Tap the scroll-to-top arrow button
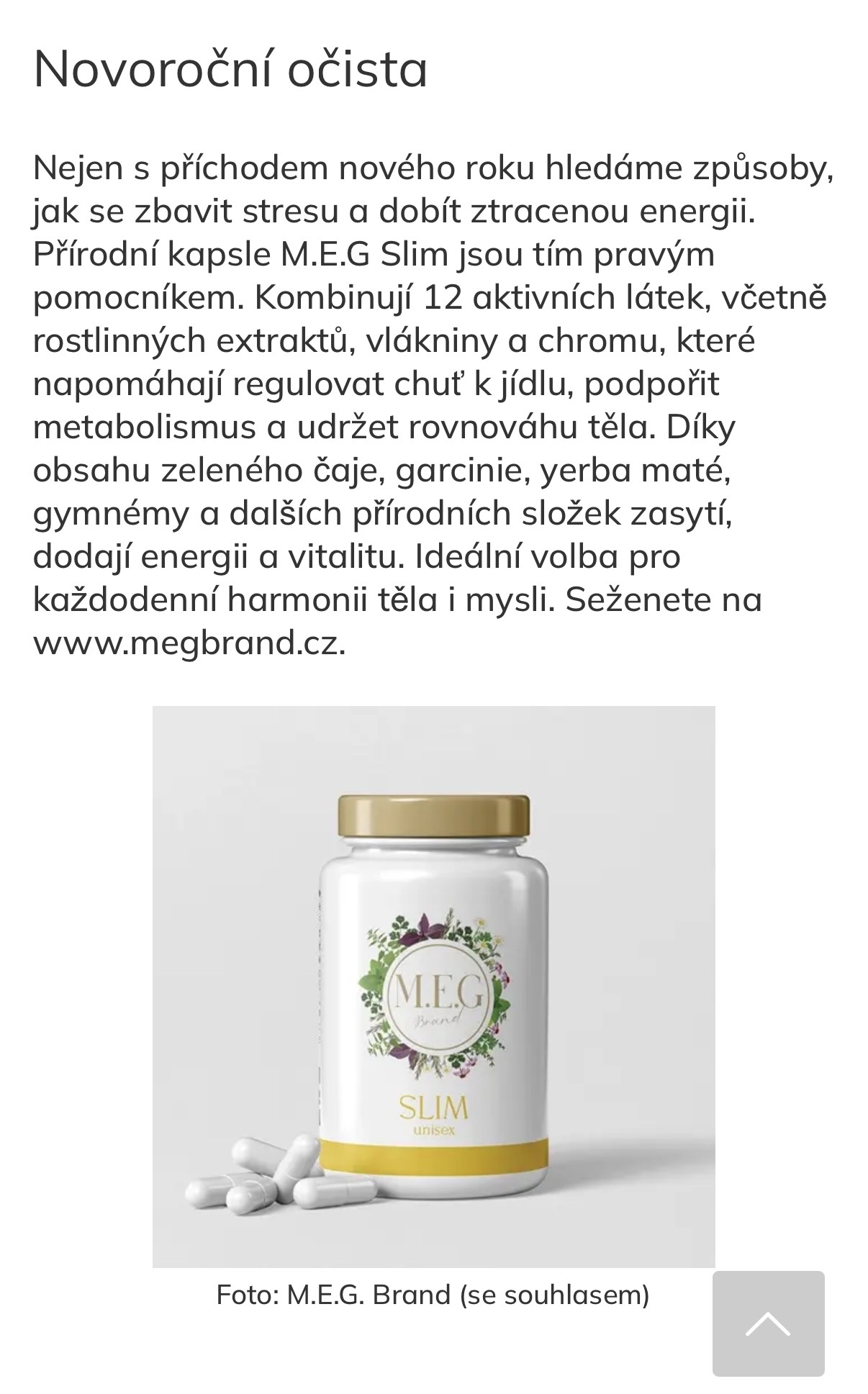Image resolution: width=868 pixels, height=1394 pixels. [768, 1323]
